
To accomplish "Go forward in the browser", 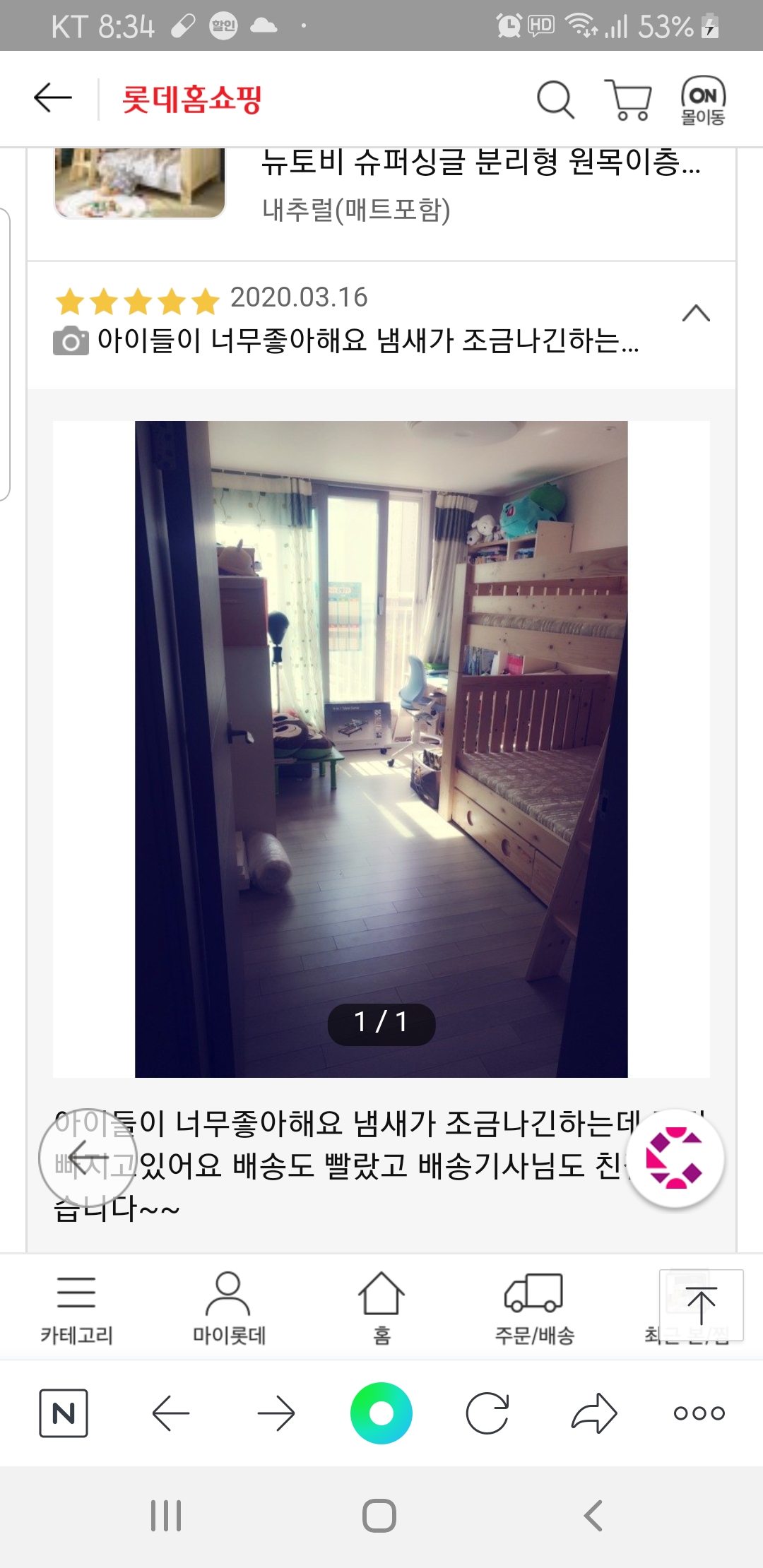I will point(276,1413).
